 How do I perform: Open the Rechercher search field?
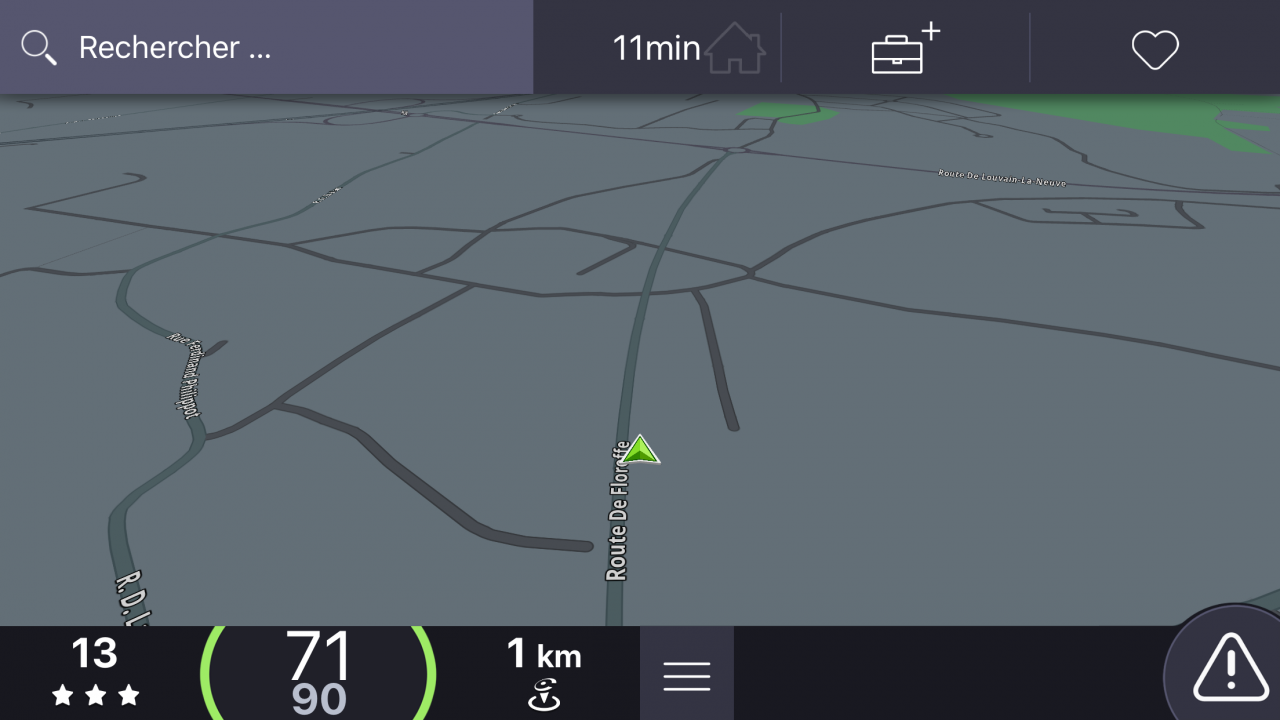(266, 47)
